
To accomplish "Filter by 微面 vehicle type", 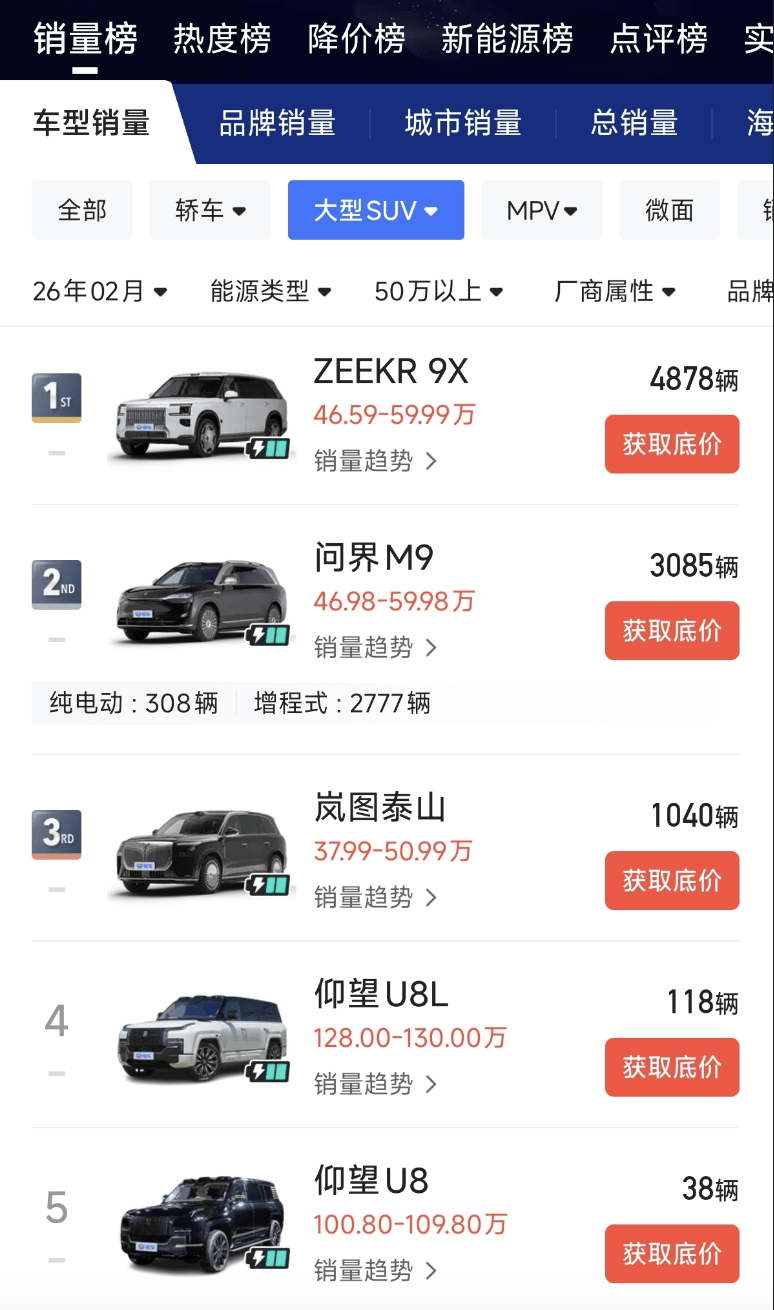I will tap(669, 210).
